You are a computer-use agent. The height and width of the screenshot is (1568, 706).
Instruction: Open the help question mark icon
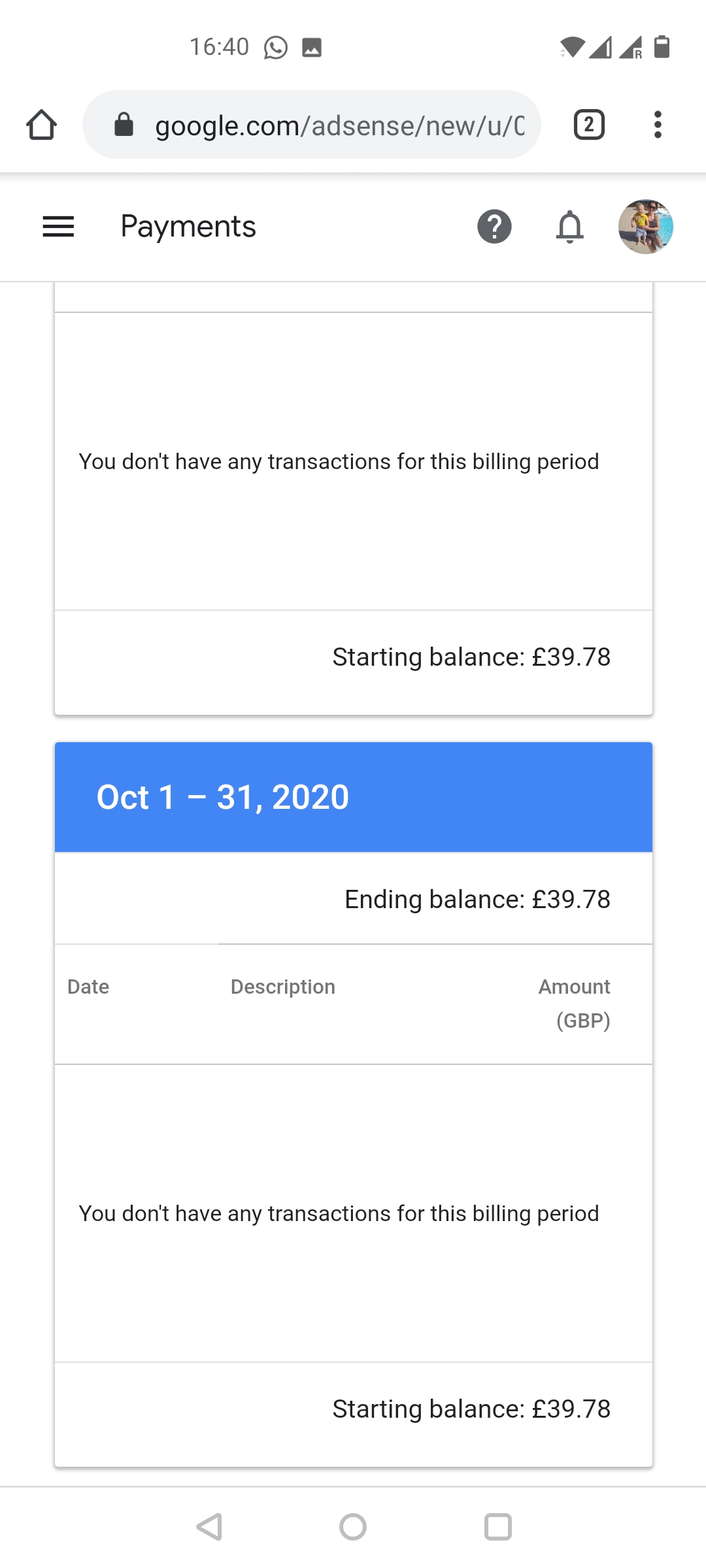[494, 227]
